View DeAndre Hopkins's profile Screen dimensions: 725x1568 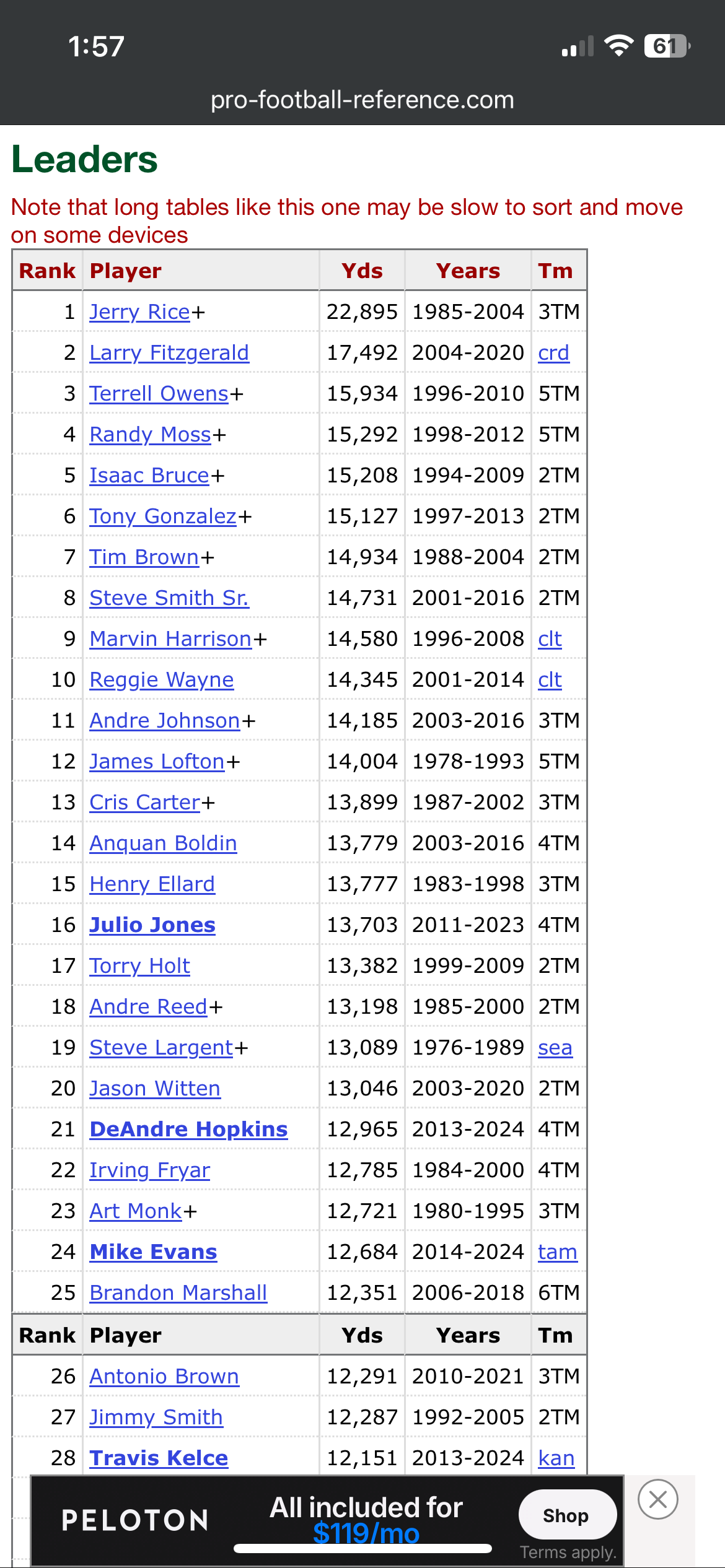point(188,1130)
